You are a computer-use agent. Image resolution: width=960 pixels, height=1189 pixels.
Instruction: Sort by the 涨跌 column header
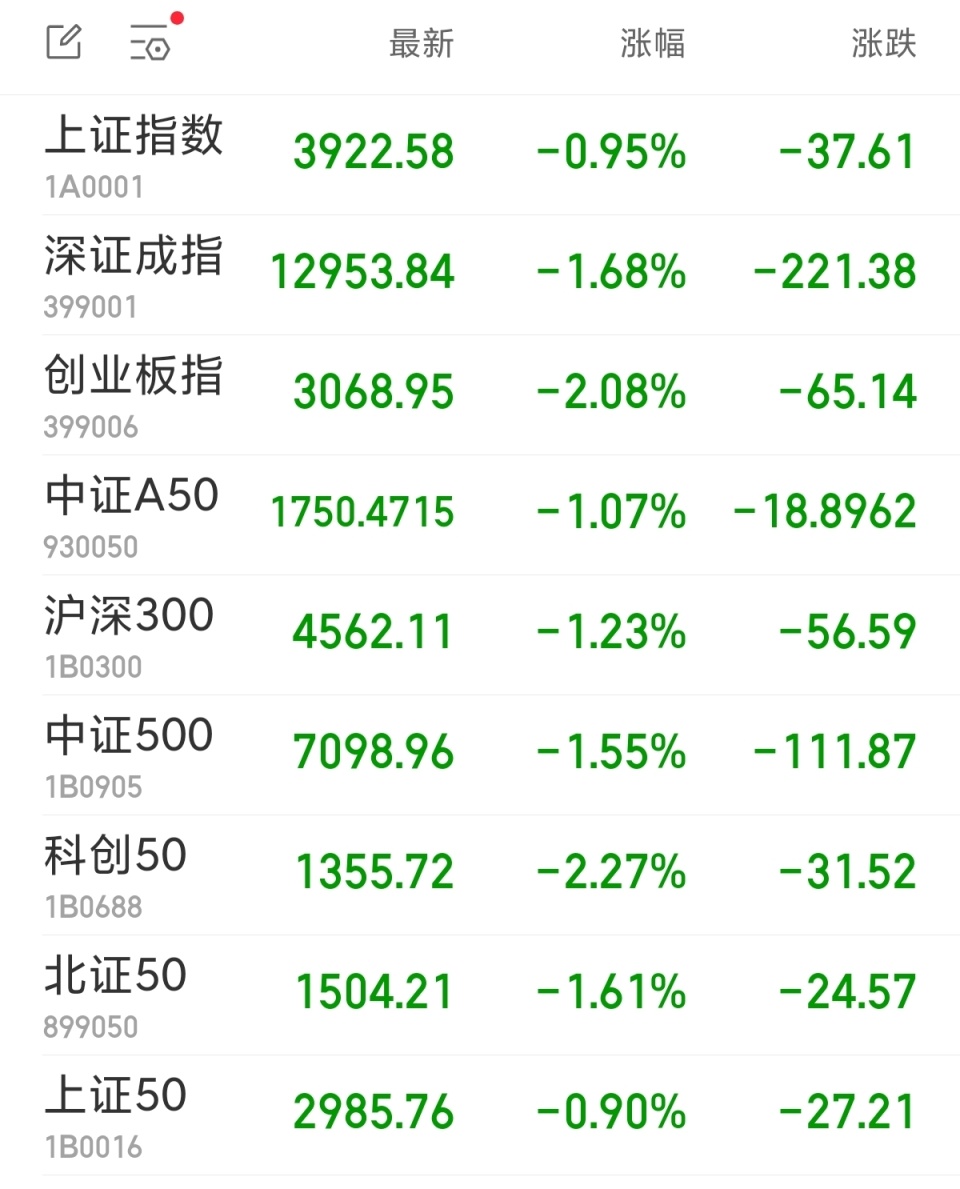click(x=884, y=45)
